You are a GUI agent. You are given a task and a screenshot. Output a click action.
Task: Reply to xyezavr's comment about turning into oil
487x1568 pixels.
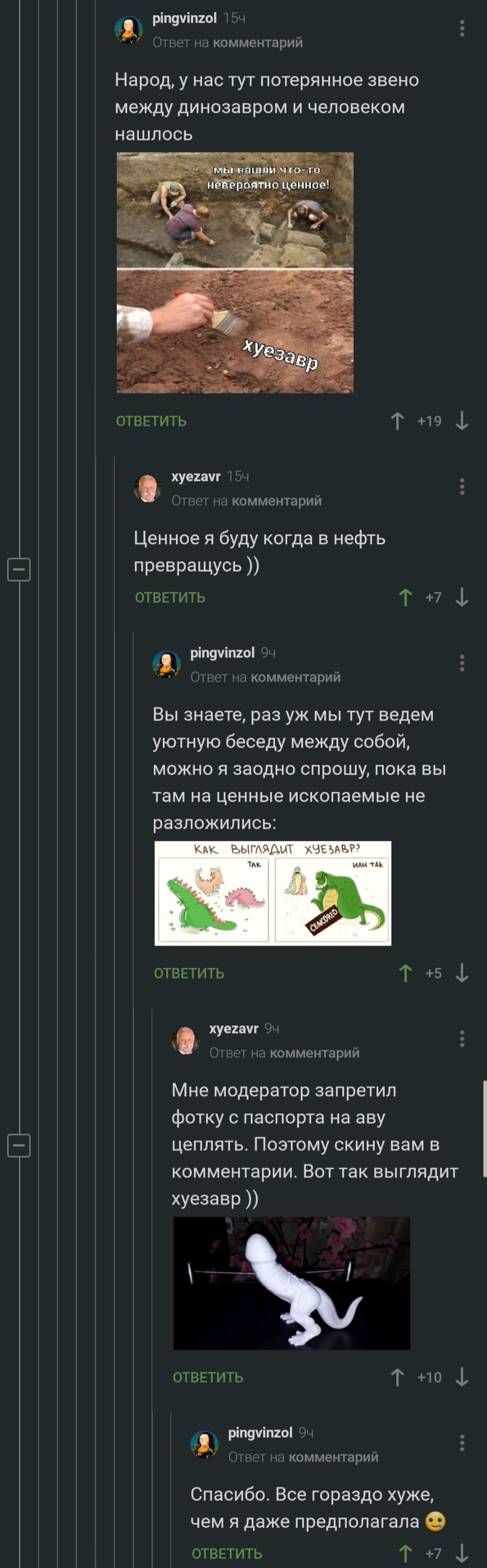170,598
